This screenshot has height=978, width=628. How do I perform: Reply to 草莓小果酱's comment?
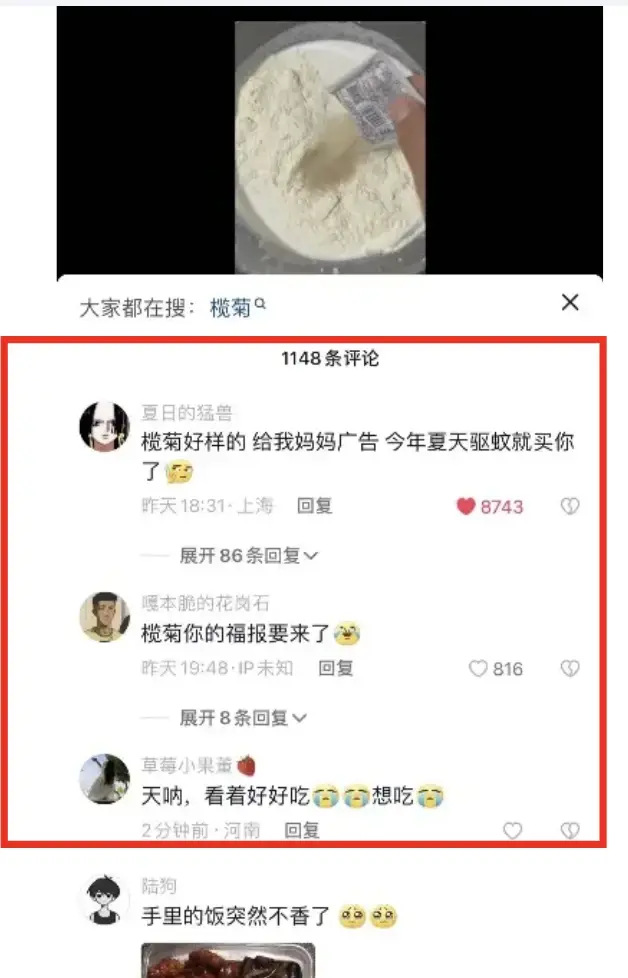click(x=301, y=830)
